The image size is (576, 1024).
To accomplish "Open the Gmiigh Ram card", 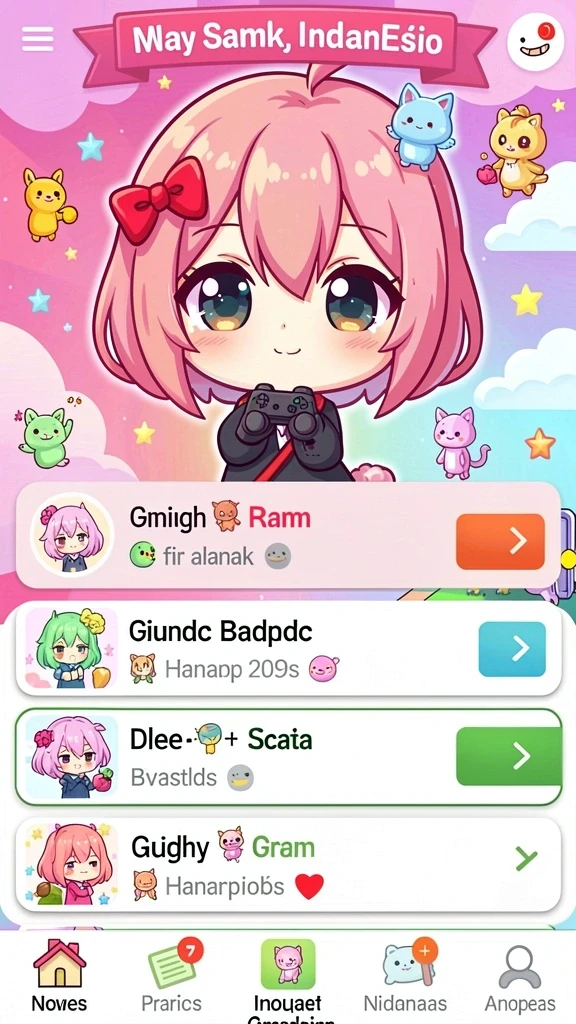I will tap(288, 537).
